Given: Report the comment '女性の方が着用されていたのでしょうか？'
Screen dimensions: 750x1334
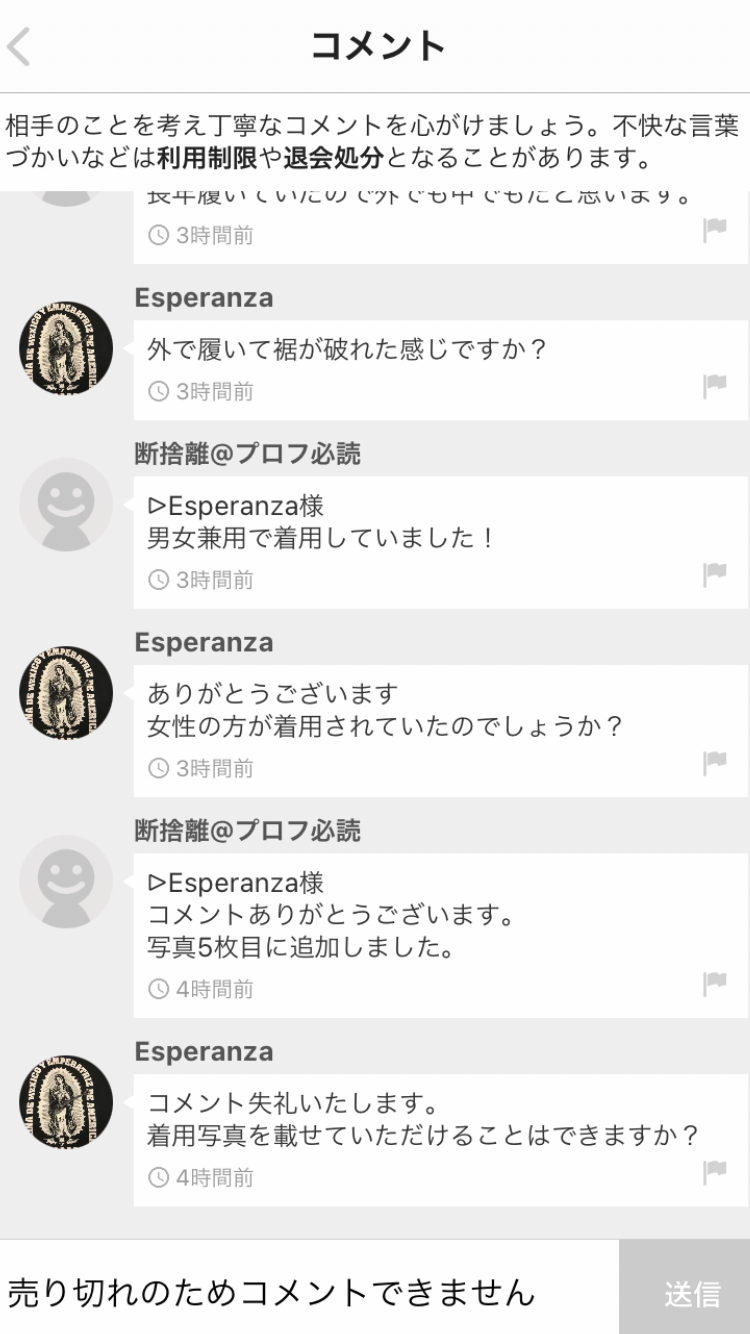Looking at the screenshot, I should (x=714, y=763).
